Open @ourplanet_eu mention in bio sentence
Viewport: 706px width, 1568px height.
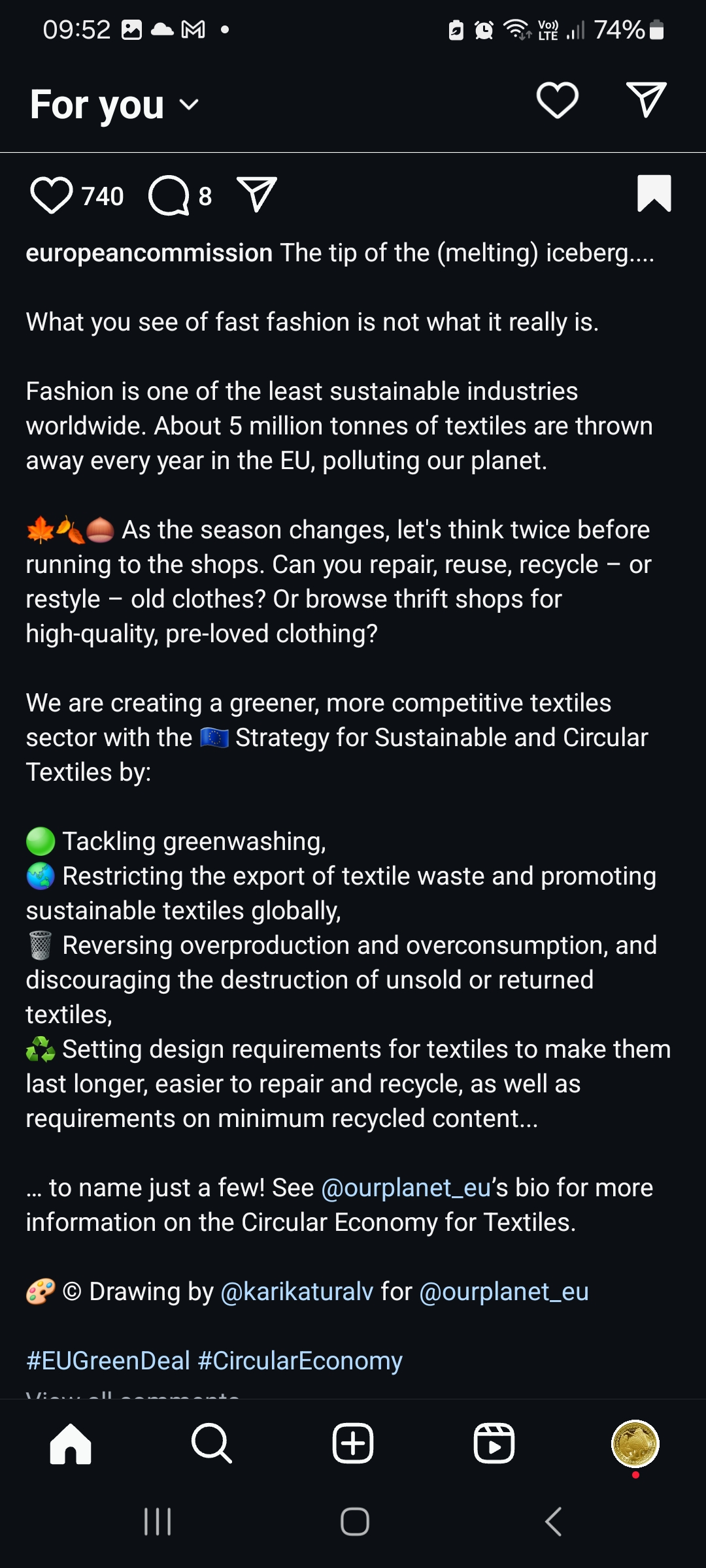coord(406,1188)
